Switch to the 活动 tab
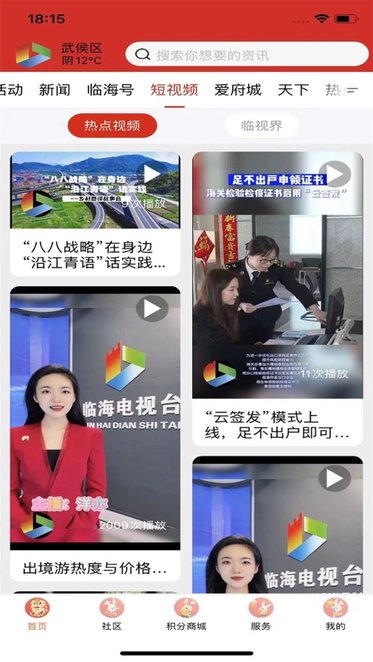 click(11, 90)
